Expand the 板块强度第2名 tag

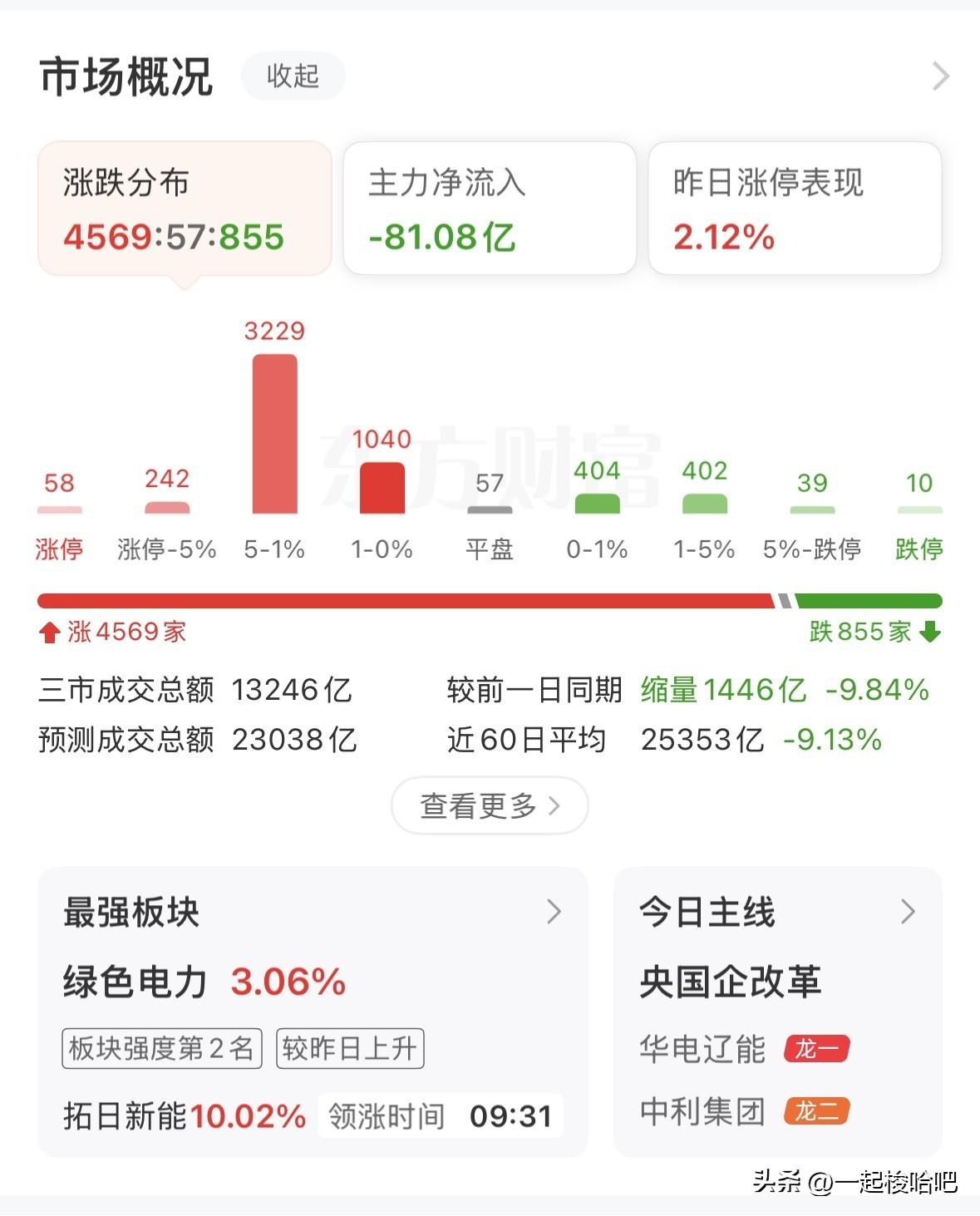160,1050
